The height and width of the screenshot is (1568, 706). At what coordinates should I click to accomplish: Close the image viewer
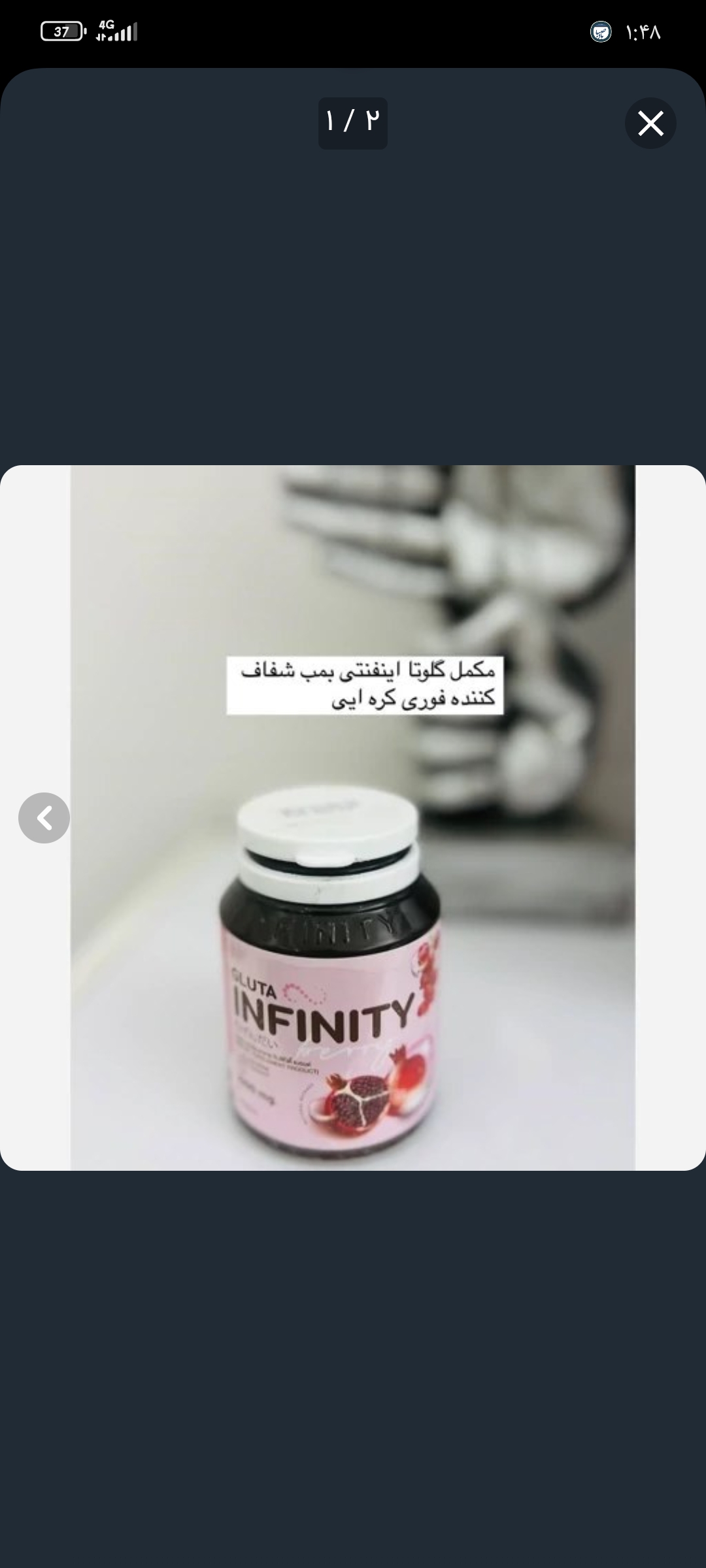(x=650, y=123)
